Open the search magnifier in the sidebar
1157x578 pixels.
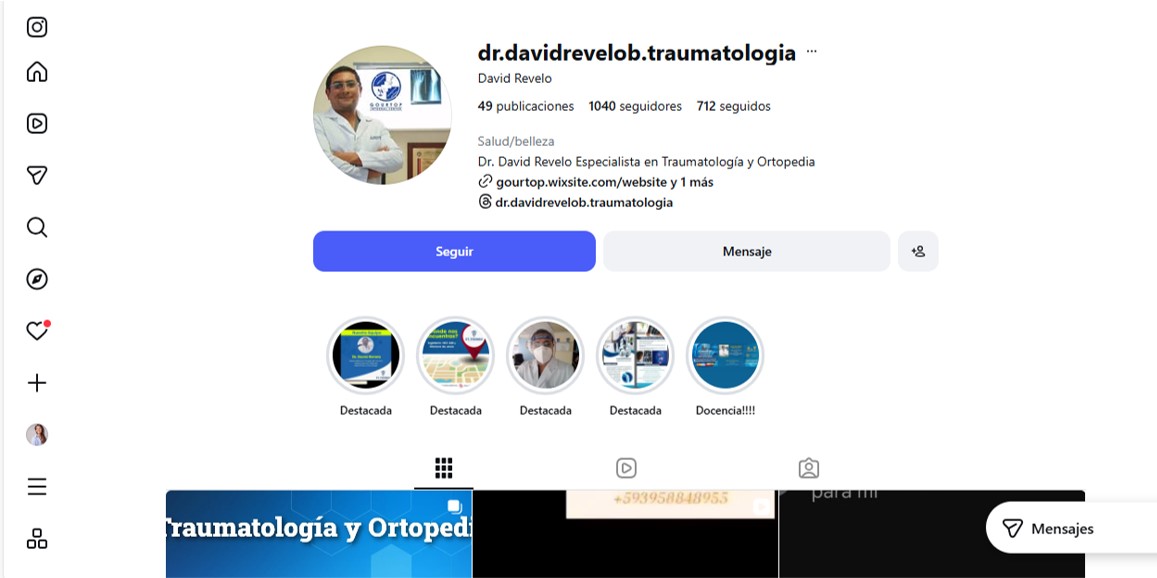[37, 227]
